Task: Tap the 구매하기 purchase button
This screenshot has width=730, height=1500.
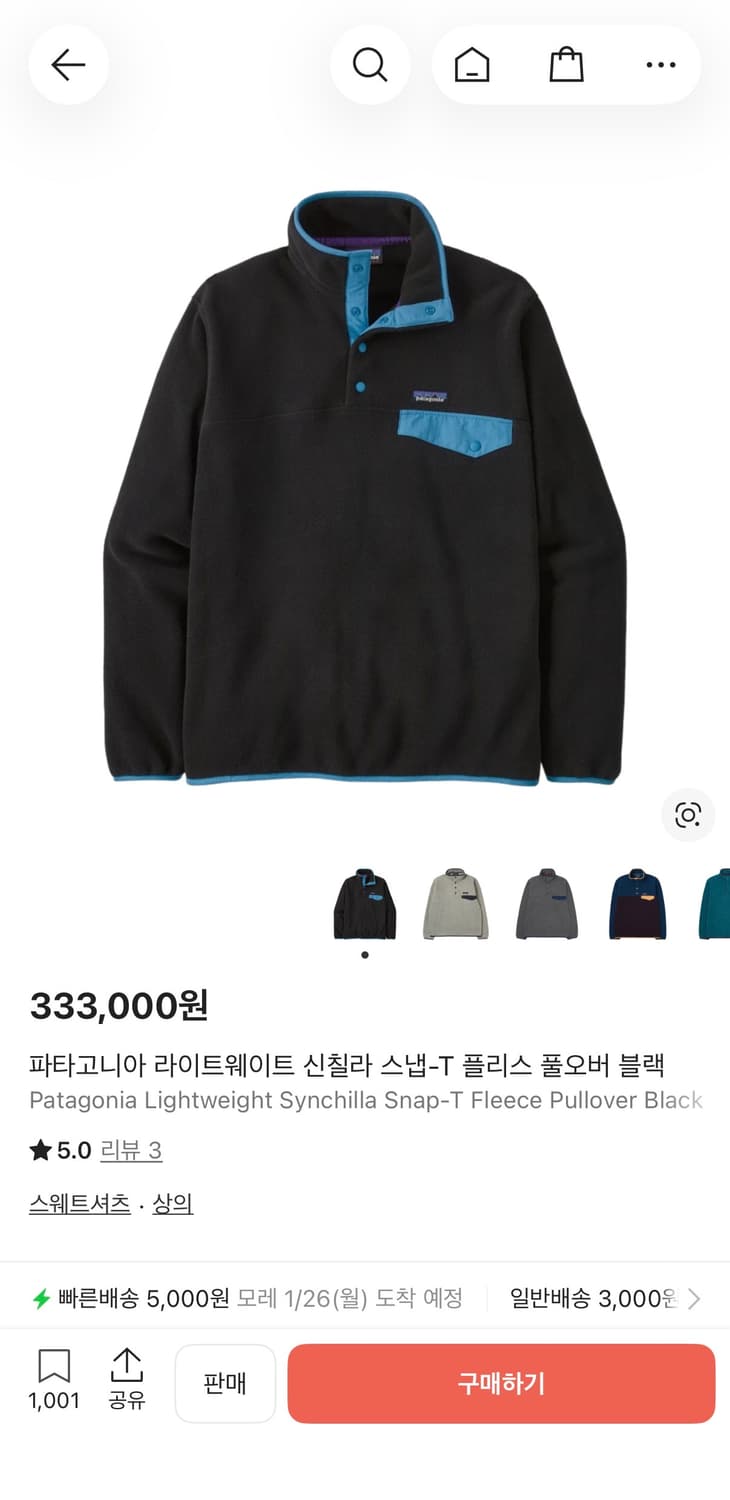Action: click(x=501, y=1383)
